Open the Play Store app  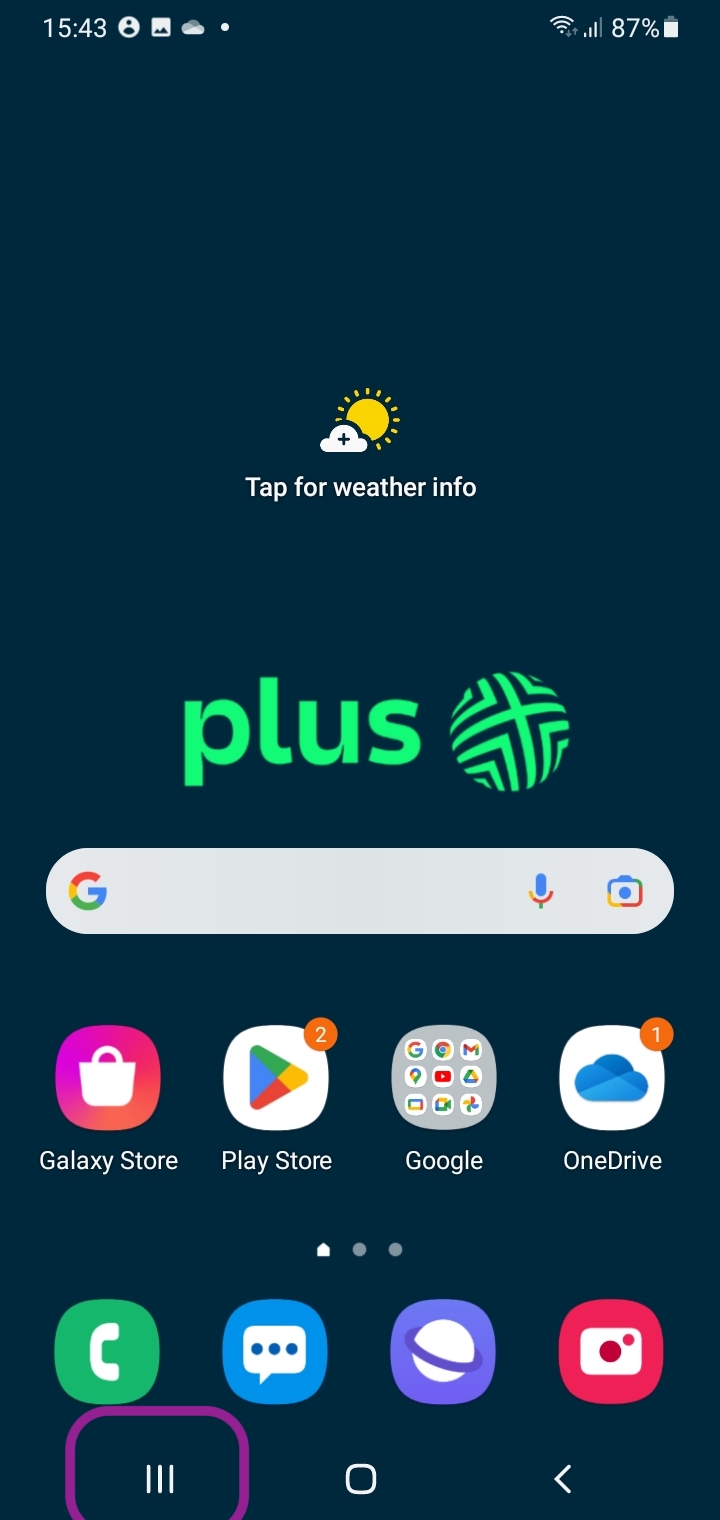pos(276,1078)
